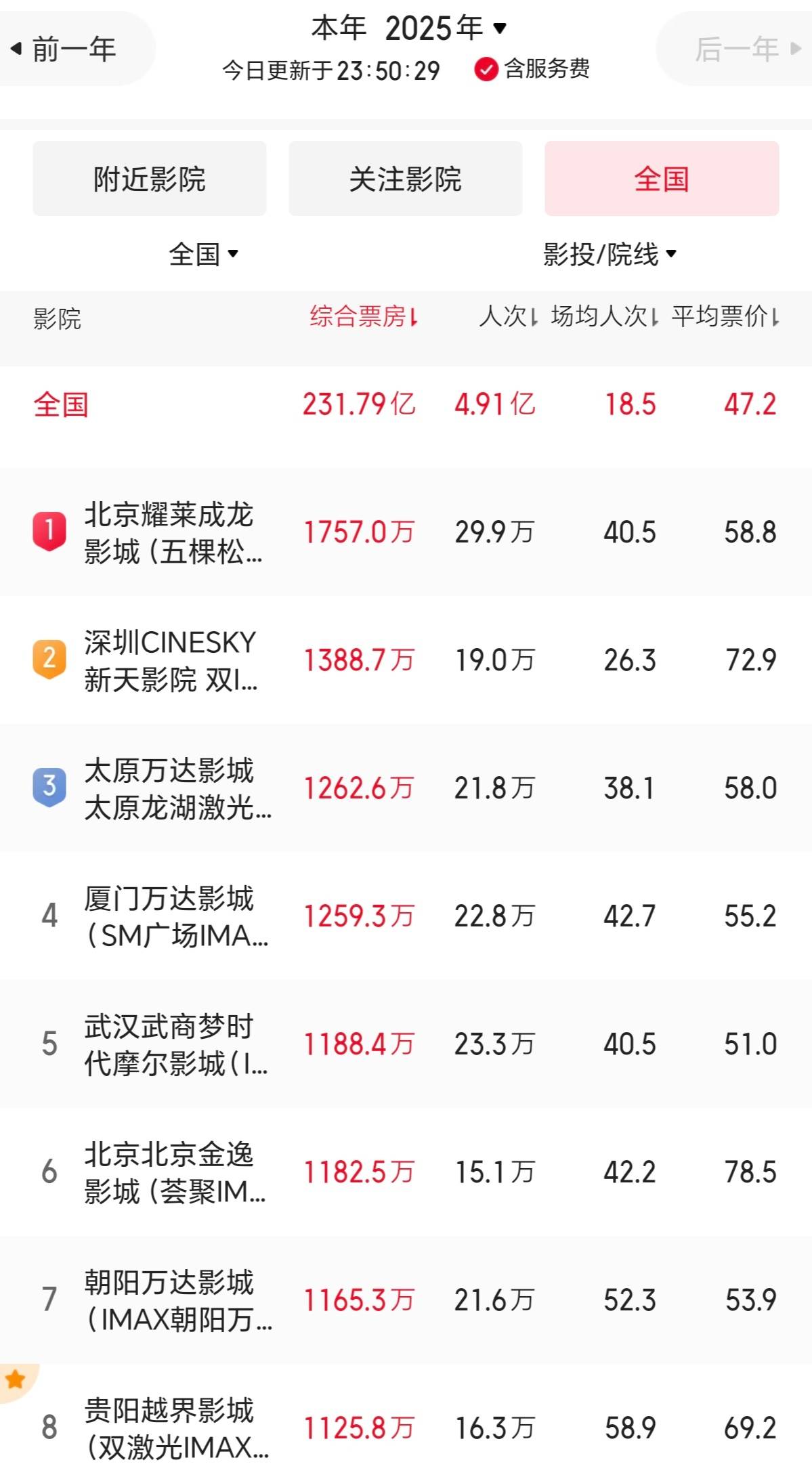Open 北京金逸影城 cinema row
This screenshot has width=812, height=1479.
point(406,1172)
